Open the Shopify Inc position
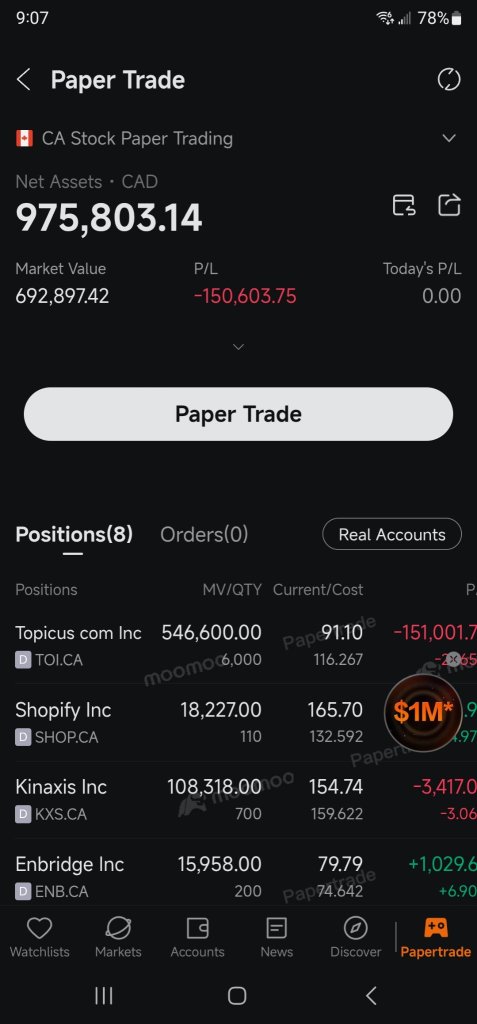 tap(238, 722)
